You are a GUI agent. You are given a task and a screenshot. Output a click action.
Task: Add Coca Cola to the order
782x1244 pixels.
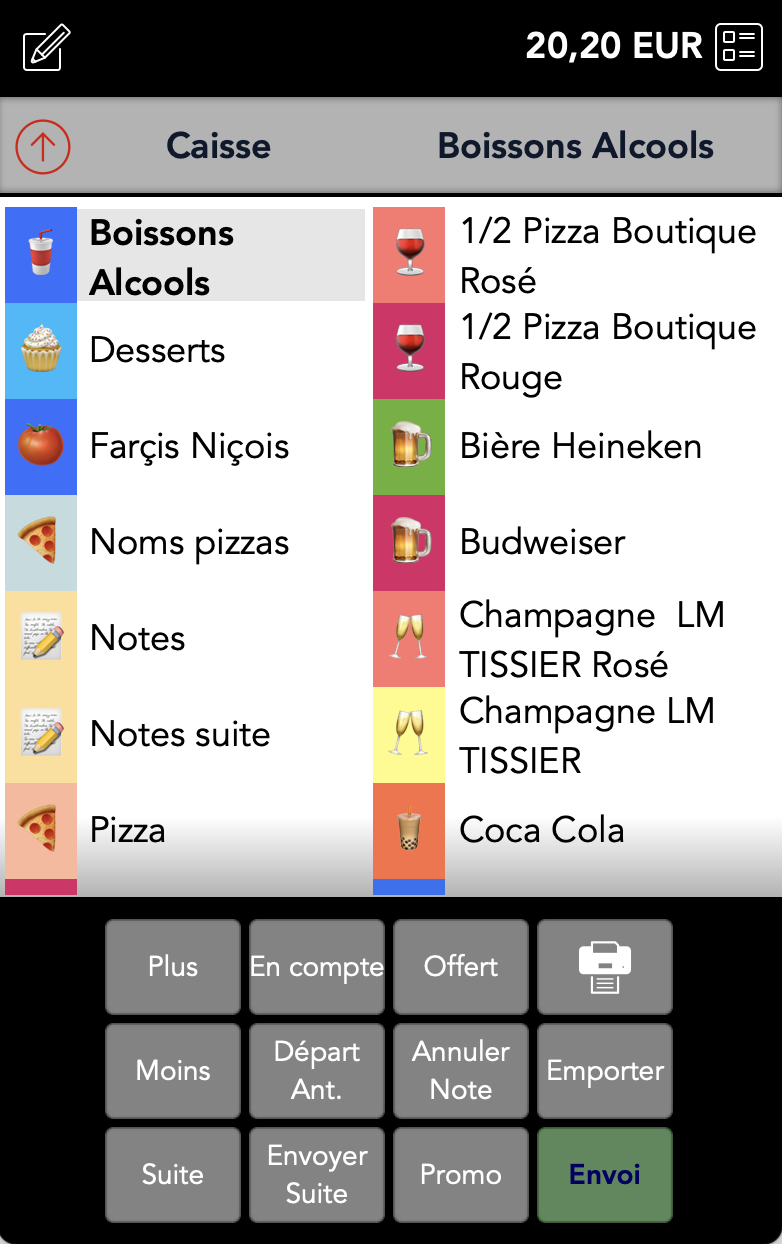(575, 830)
